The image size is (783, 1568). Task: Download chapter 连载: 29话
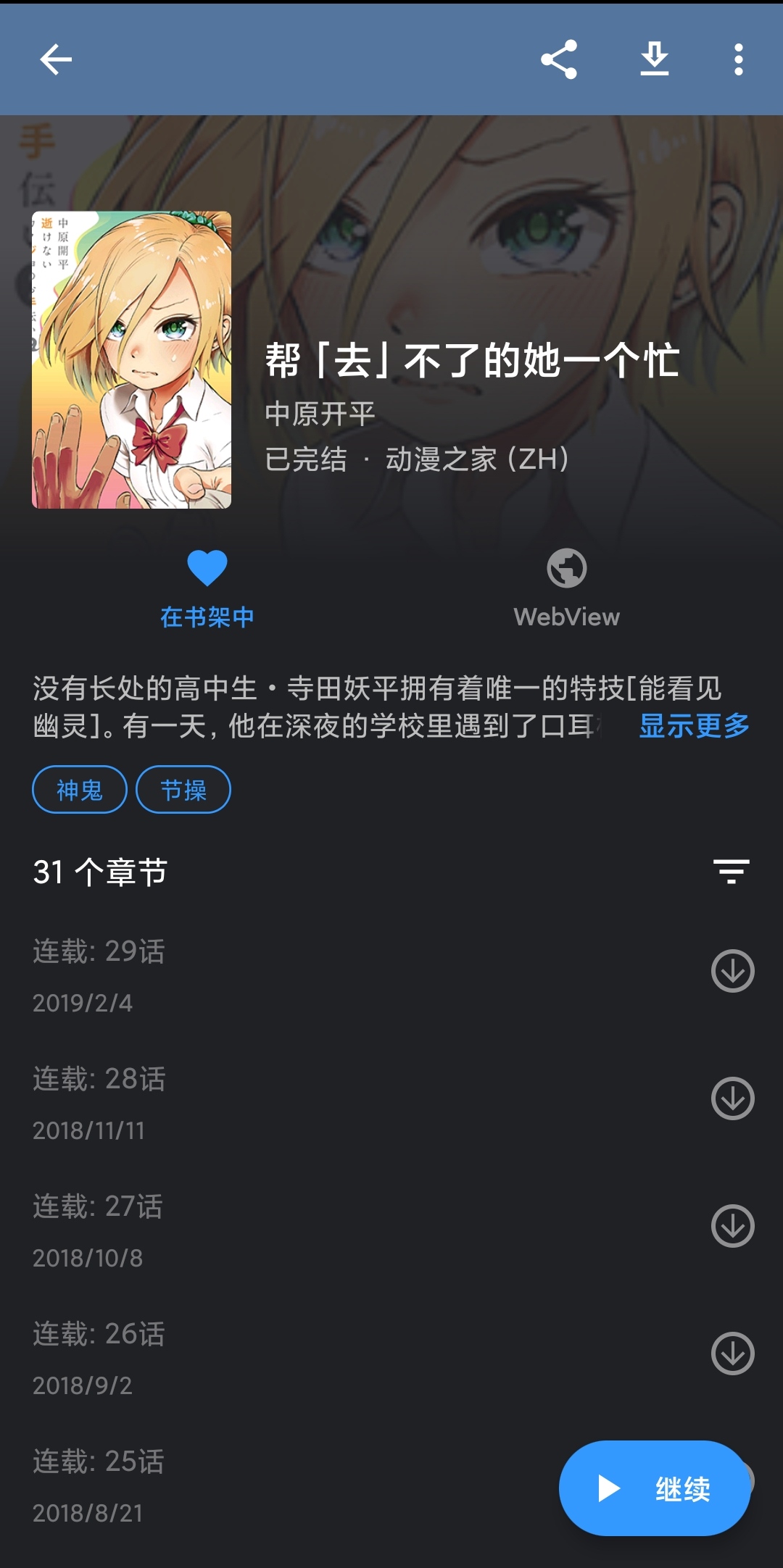click(x=732, y=971)
